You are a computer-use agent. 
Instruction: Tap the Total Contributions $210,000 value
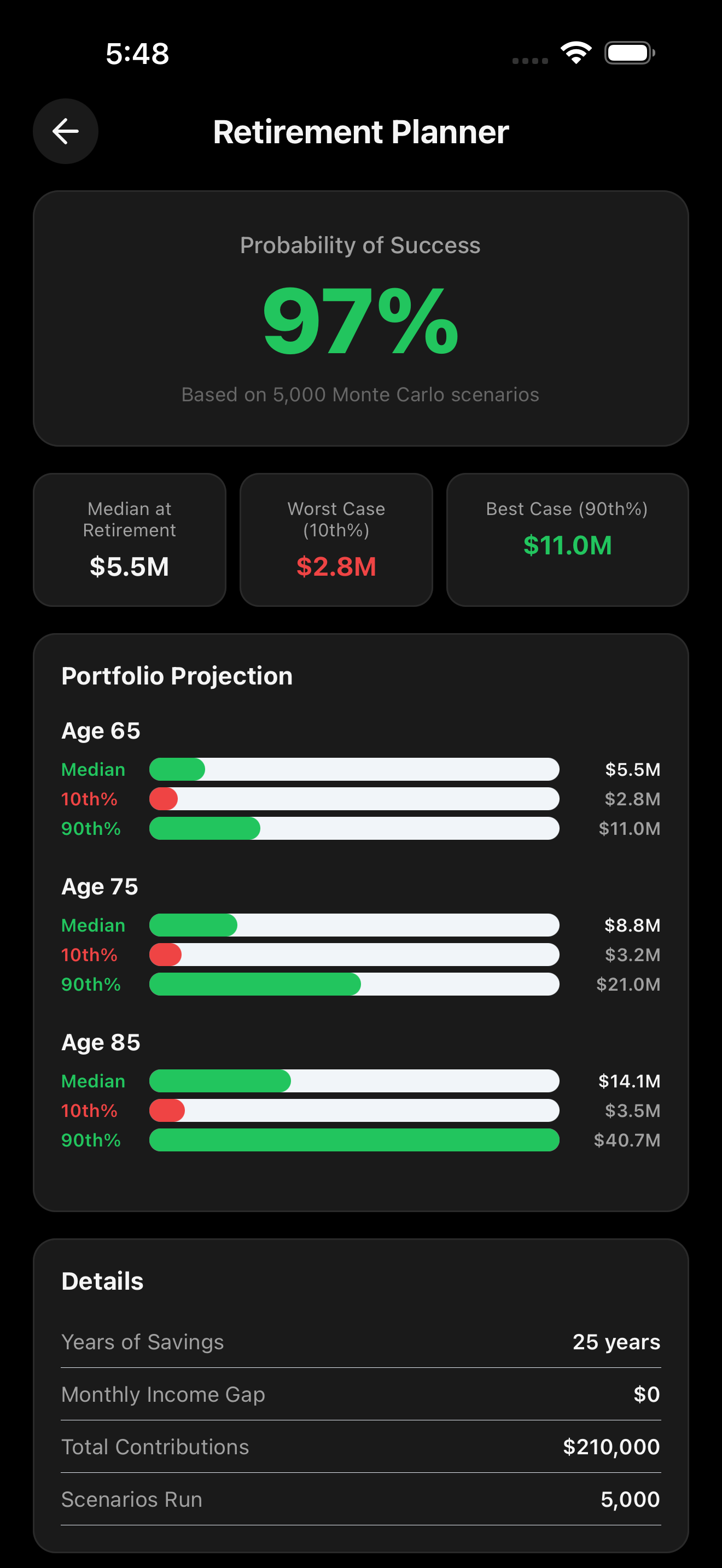coord(610,1447)
